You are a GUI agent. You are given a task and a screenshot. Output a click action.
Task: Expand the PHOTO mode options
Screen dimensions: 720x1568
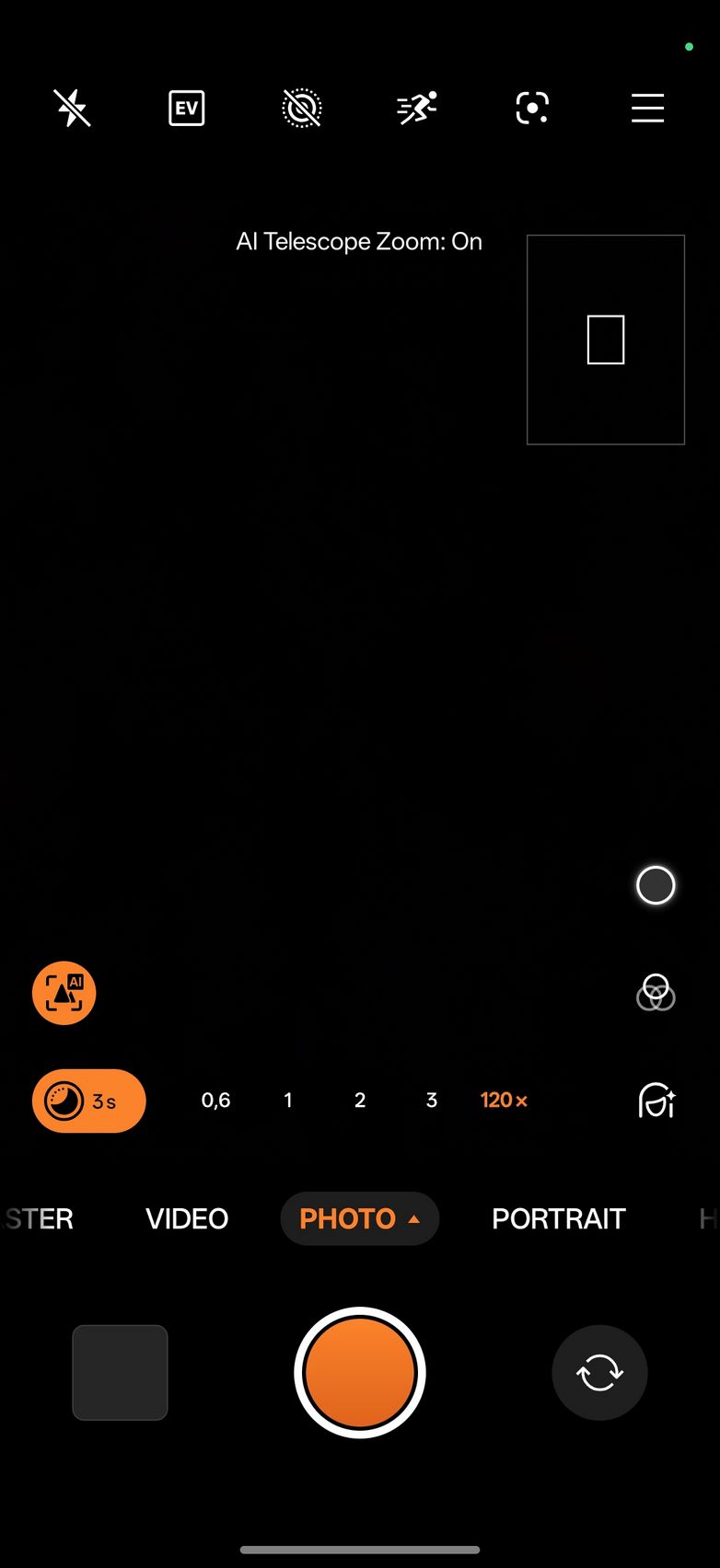point(359,1218)
